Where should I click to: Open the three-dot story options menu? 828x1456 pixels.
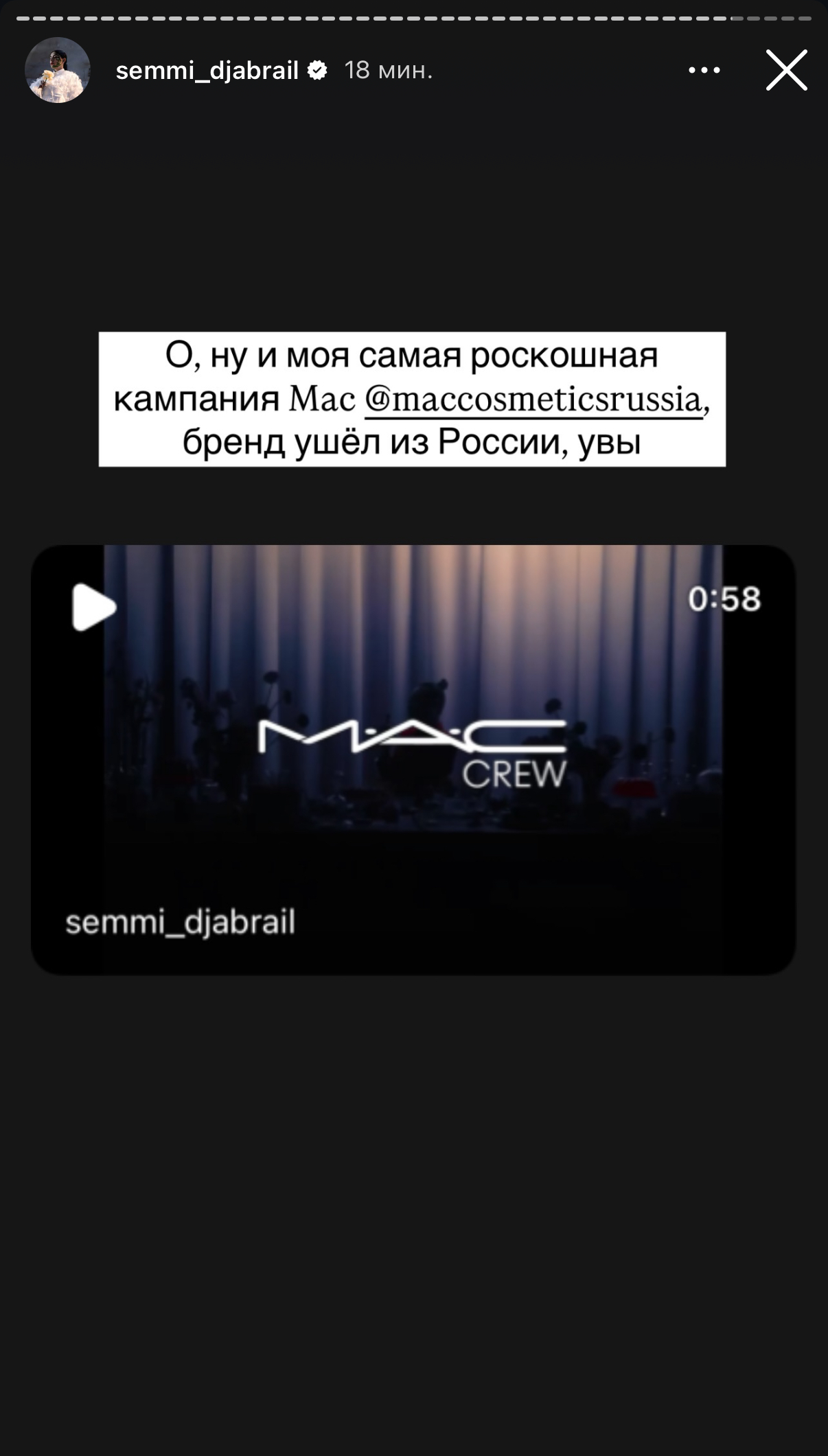coord(704,70)
